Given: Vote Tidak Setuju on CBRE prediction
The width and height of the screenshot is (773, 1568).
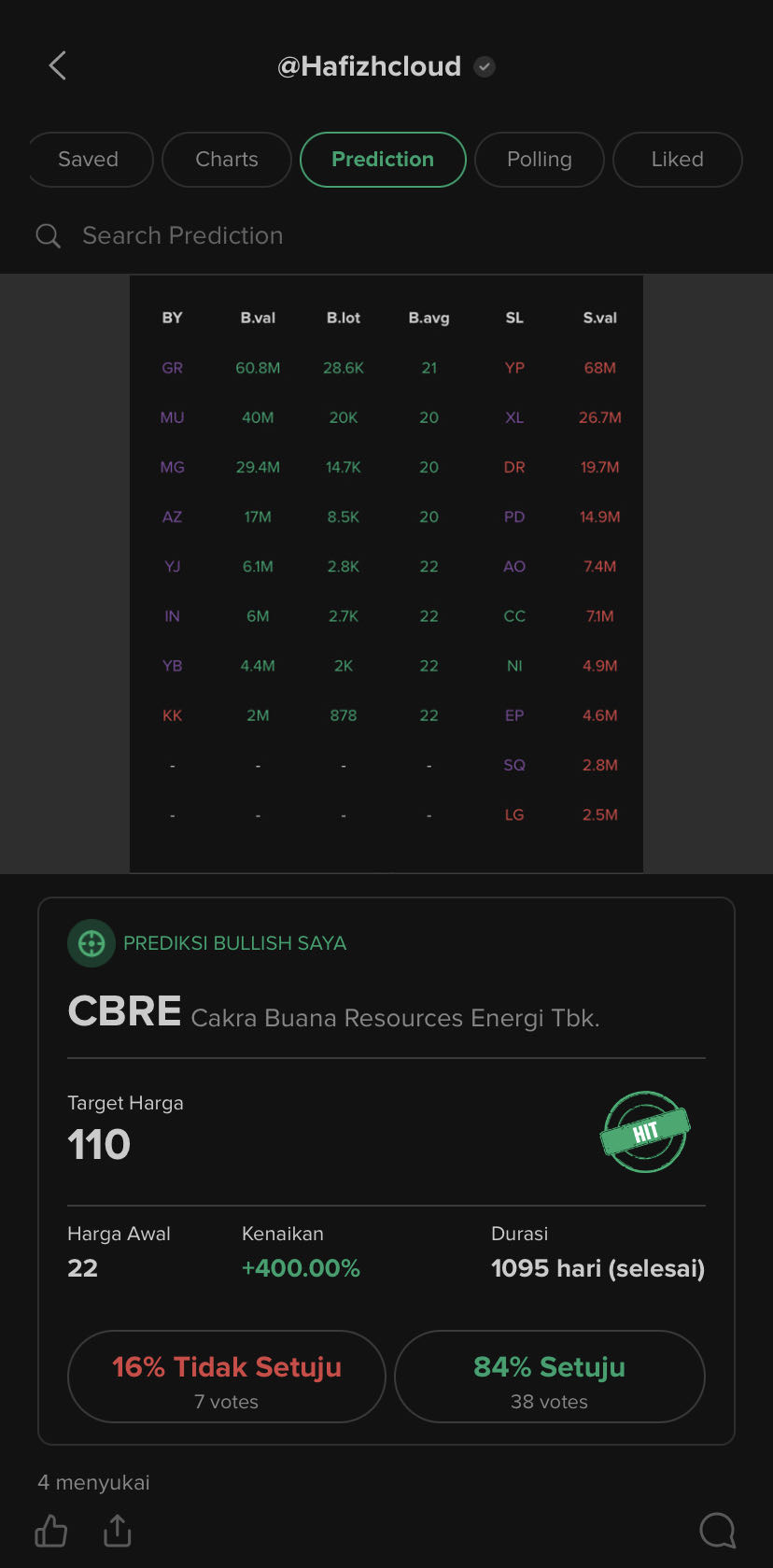Looking at the screenshot, I should pyautogui.click(x=227, y=1377).
